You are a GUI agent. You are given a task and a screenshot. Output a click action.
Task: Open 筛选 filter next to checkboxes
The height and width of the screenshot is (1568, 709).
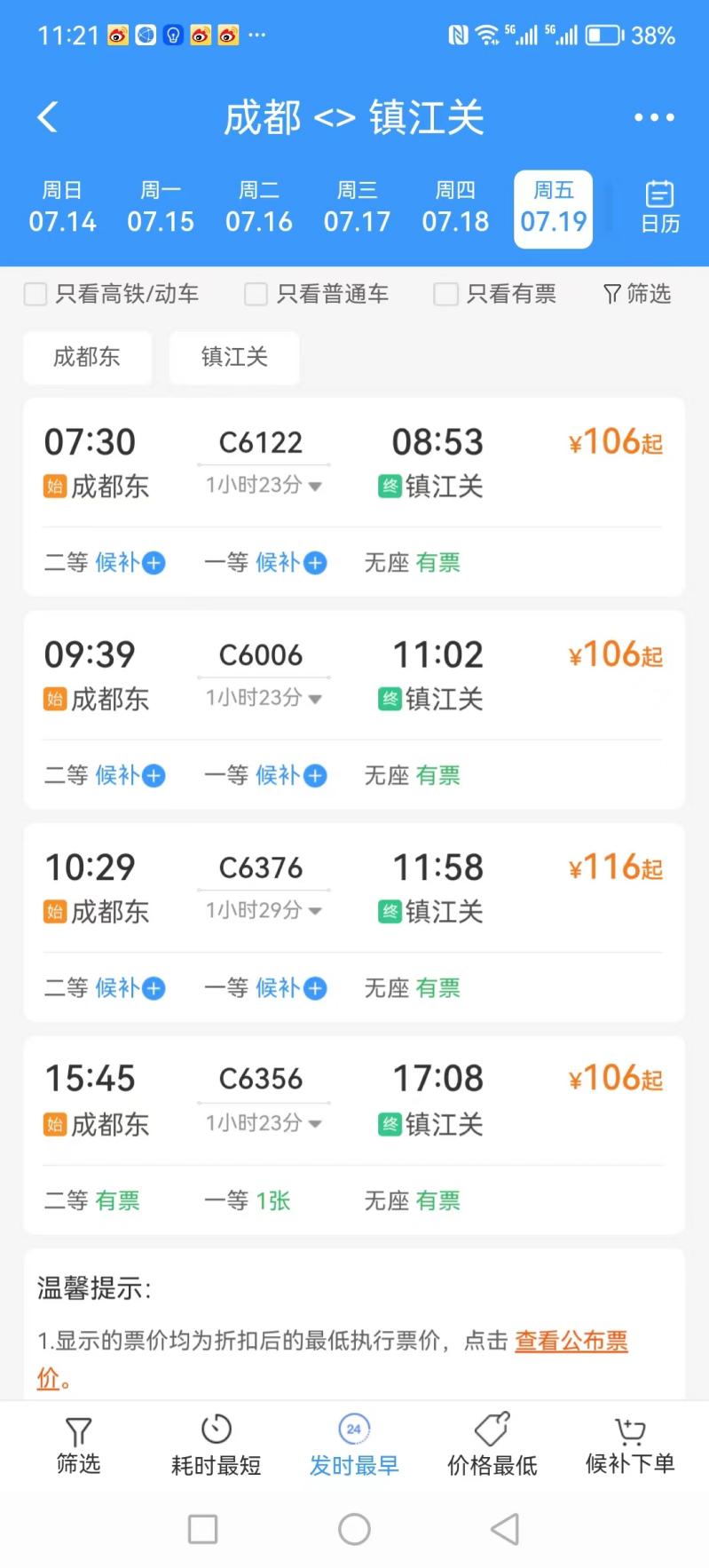click(x=637, y=294)
